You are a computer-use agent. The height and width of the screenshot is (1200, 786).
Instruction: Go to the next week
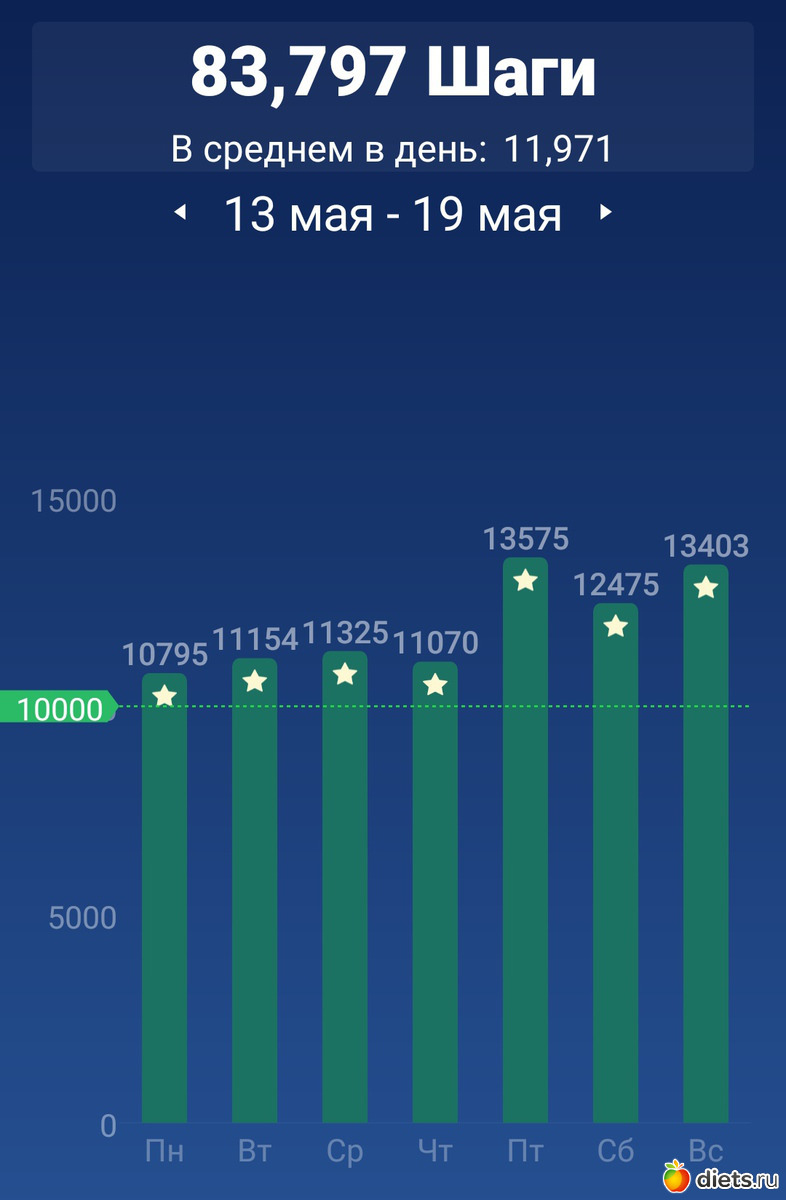click(x=604, y=213)
